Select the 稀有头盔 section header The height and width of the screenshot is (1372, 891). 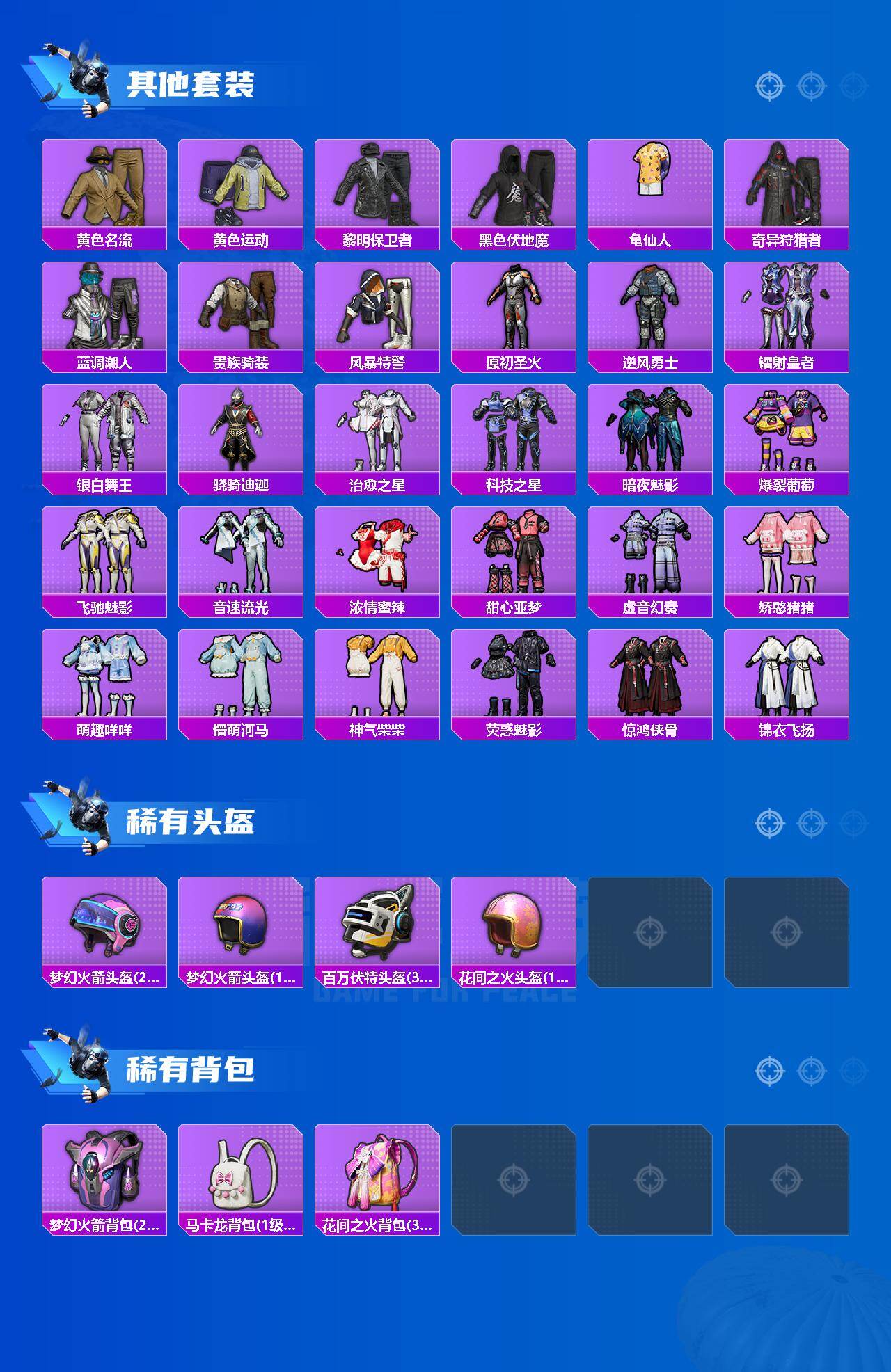click(193, 822)
